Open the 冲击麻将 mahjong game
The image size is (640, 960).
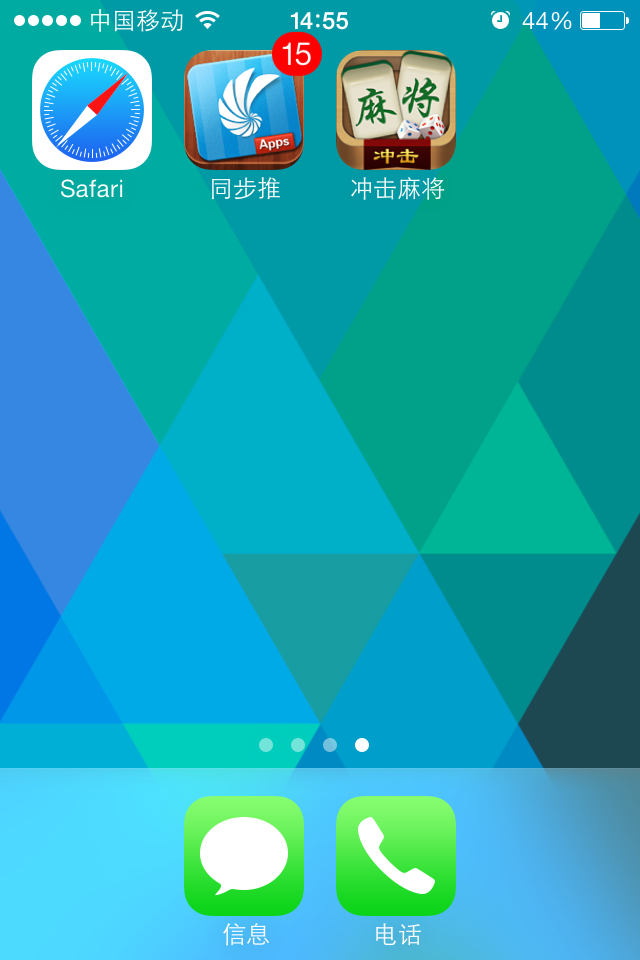(x=396, y=110)
